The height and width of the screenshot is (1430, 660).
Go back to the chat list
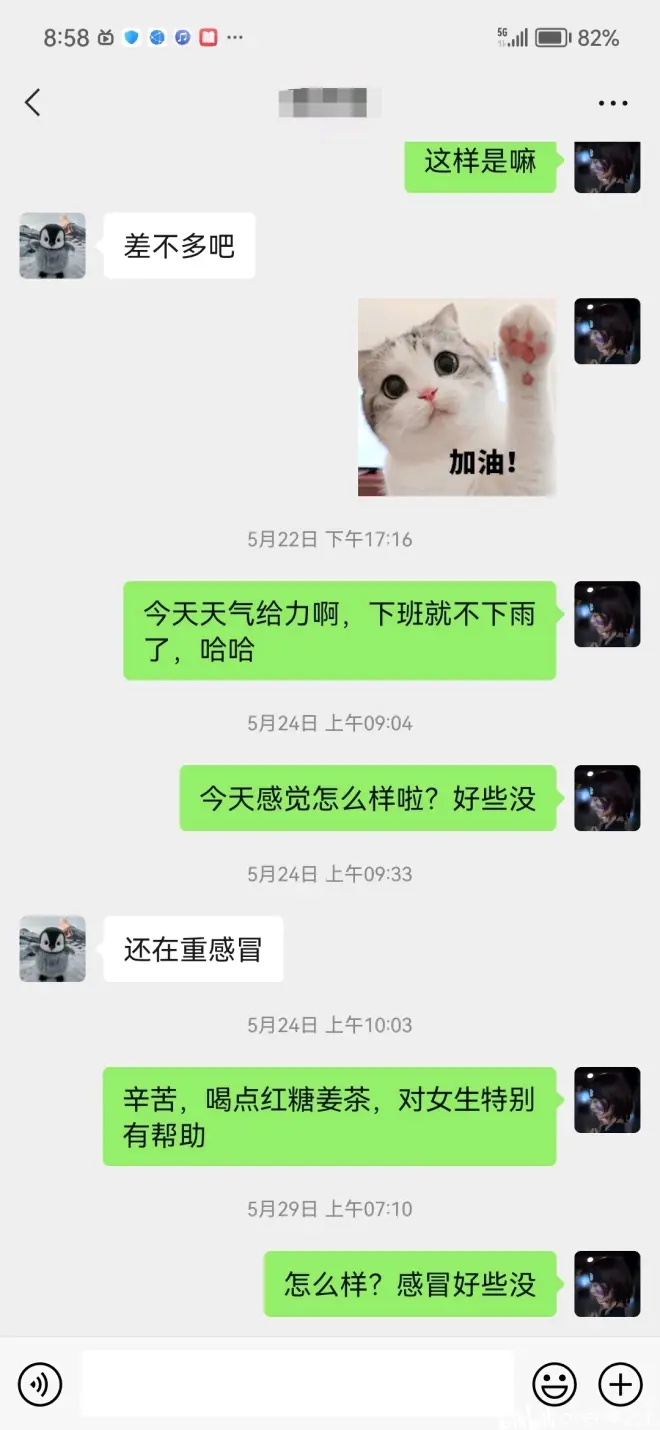click(33, 102)
